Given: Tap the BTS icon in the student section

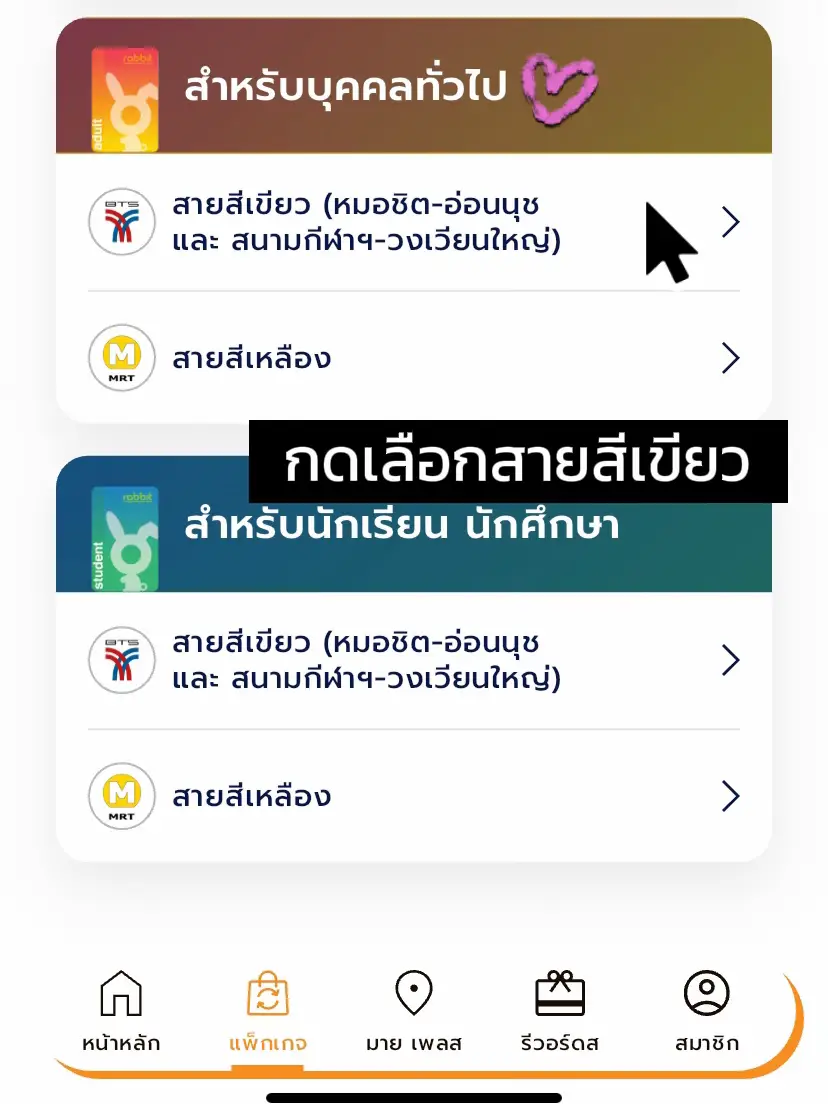Looking at the screenshot, I should pyautogui.click(x=121, y=660).
